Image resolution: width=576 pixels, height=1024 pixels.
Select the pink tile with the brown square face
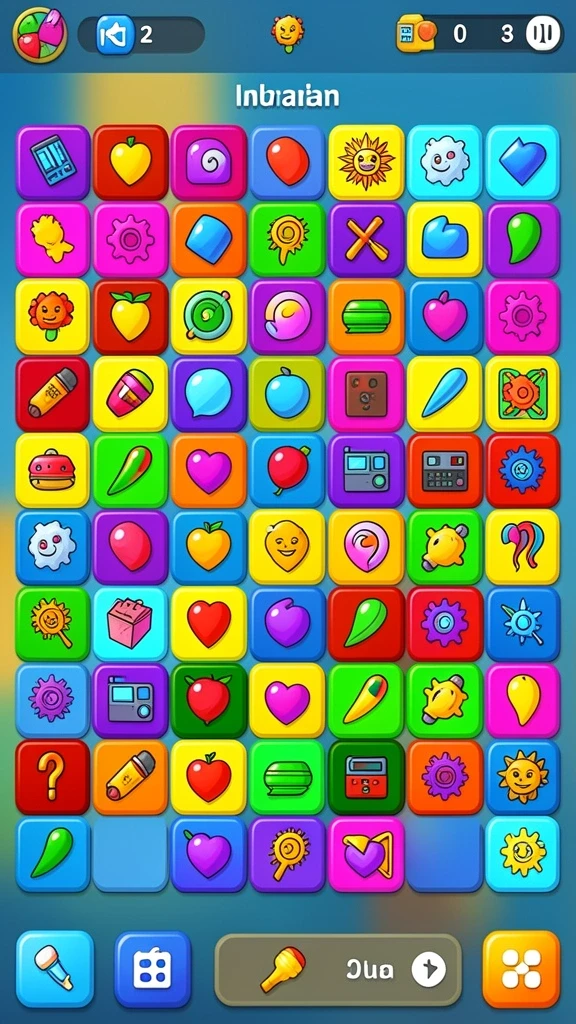366,393
